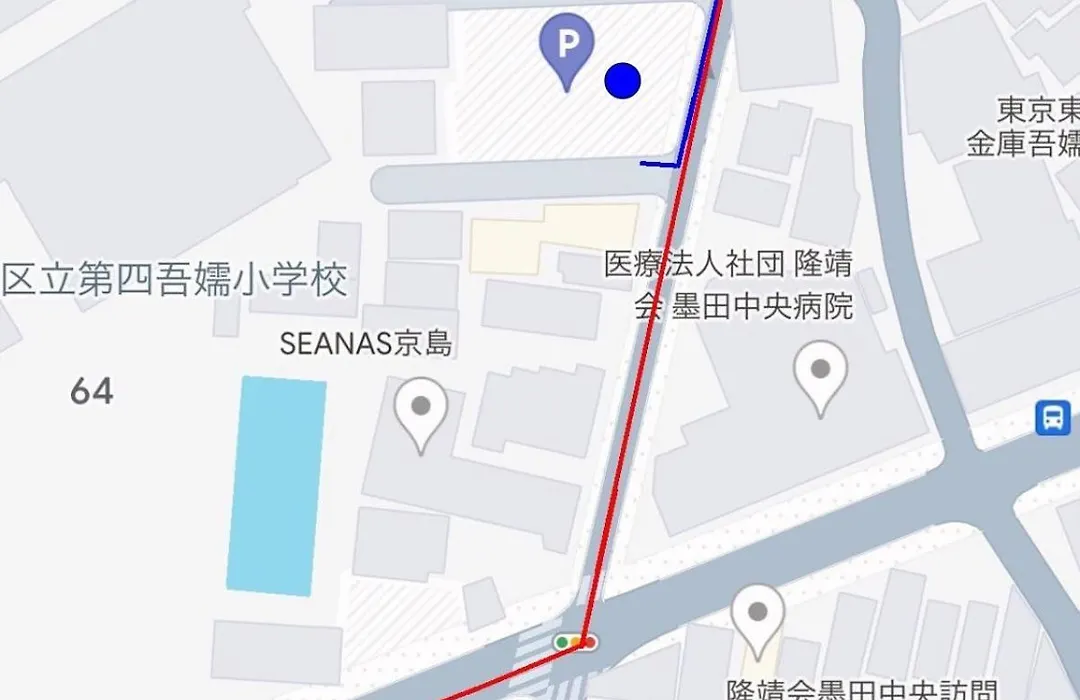Select the 墨田中央病院 hospital pin
This screenshot has height=700, width=1080.
pyautogui.click(x=820, y=374)
